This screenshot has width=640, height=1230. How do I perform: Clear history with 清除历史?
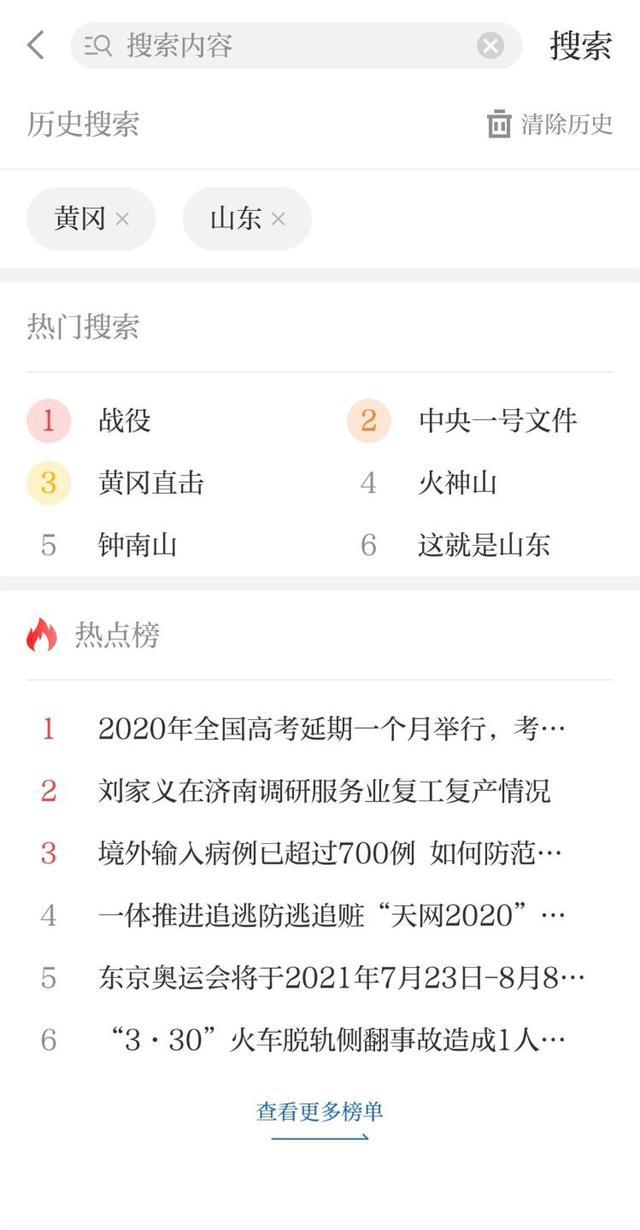(550, 124)
